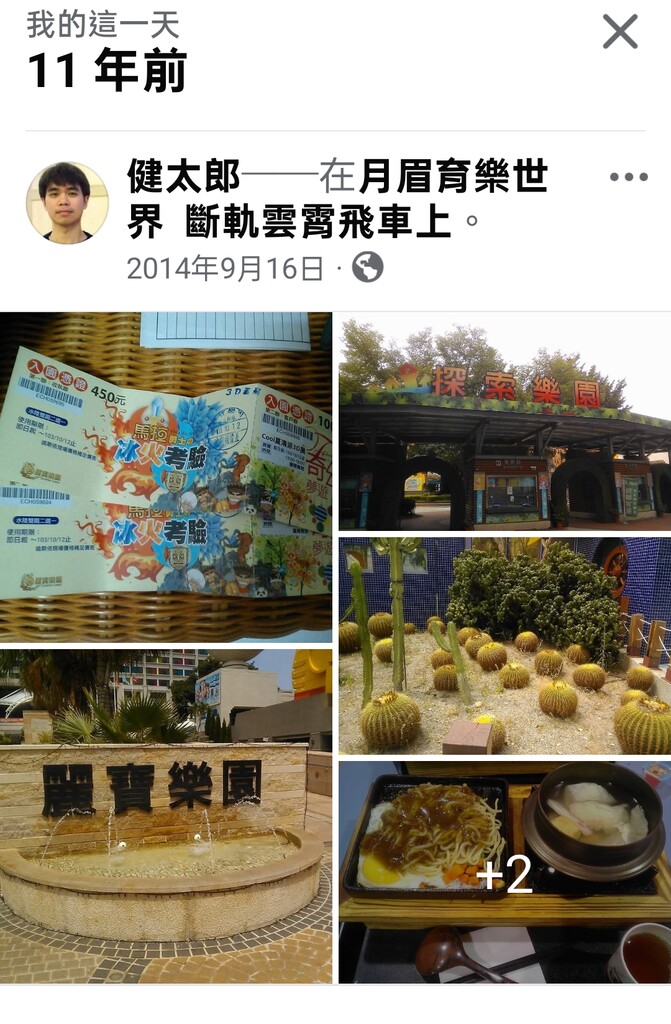Close the memories view

pos(620,31)
